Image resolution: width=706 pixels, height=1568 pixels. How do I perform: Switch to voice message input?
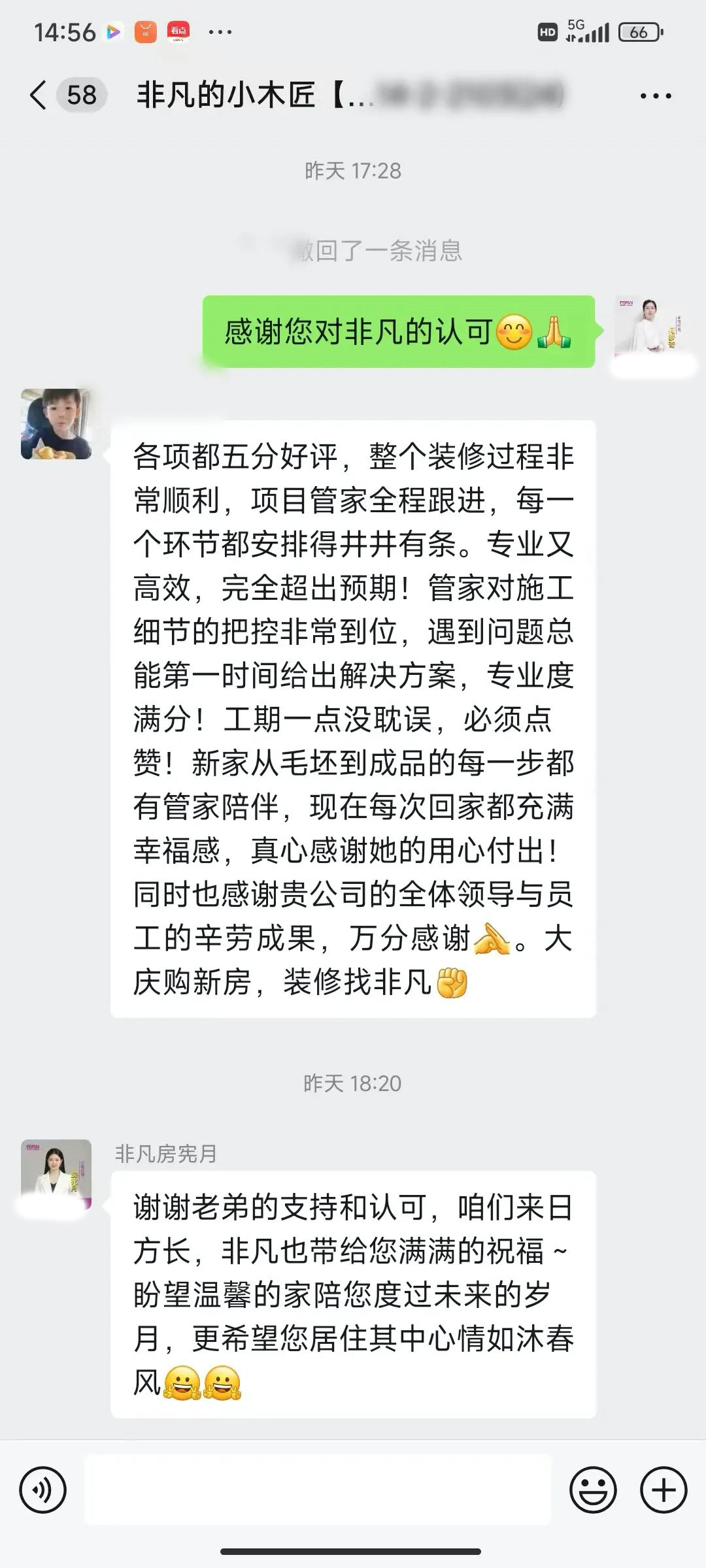tap(43, 1490)
